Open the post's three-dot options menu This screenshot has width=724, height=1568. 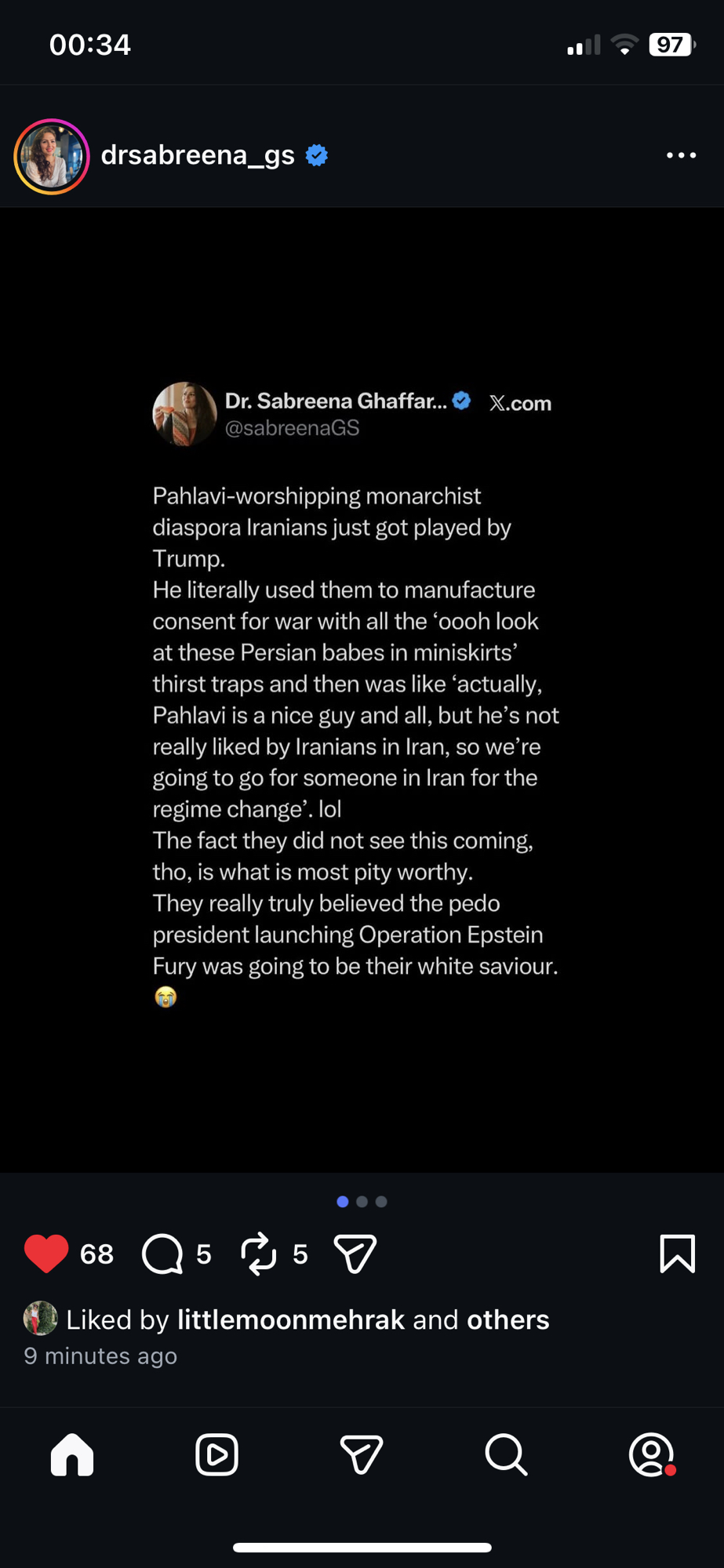click(680, 155)
